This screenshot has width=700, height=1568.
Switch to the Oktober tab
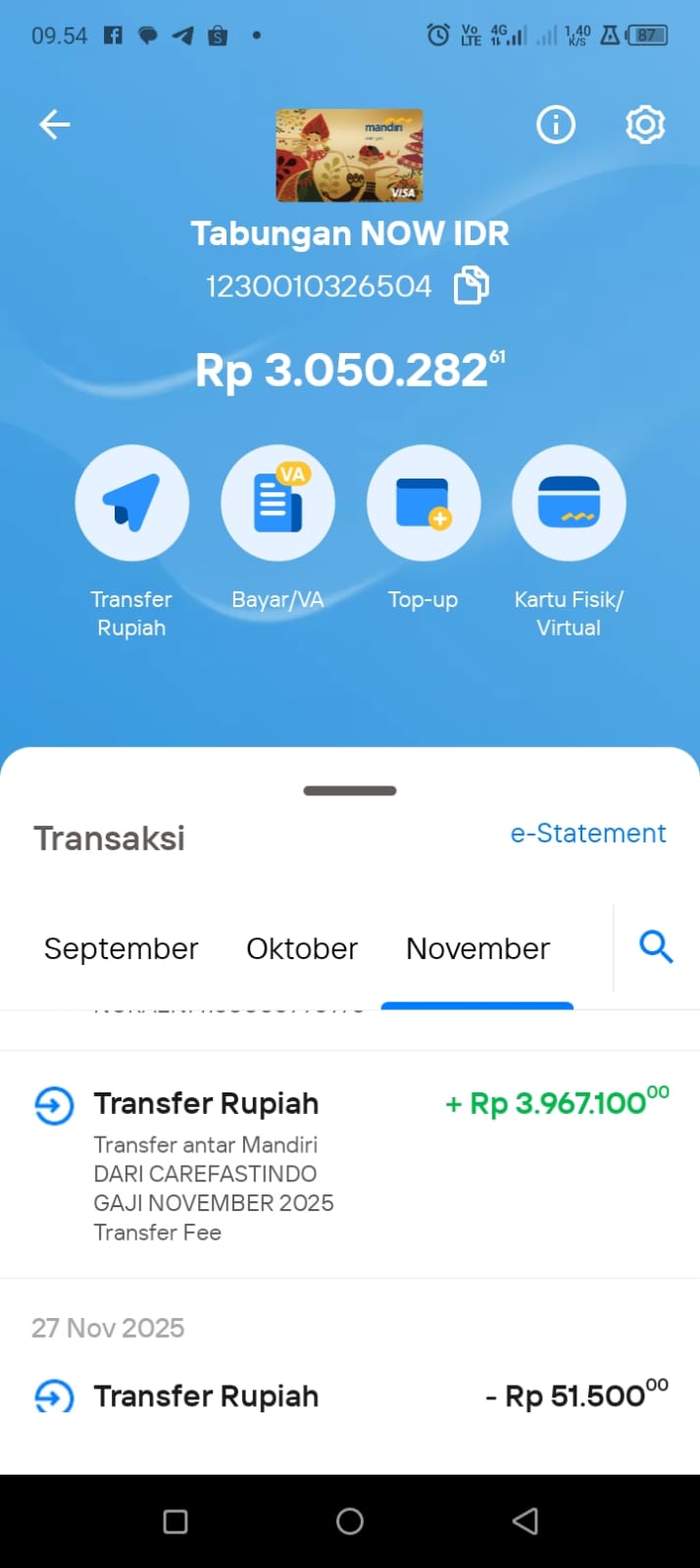click(x=302, y=948)
